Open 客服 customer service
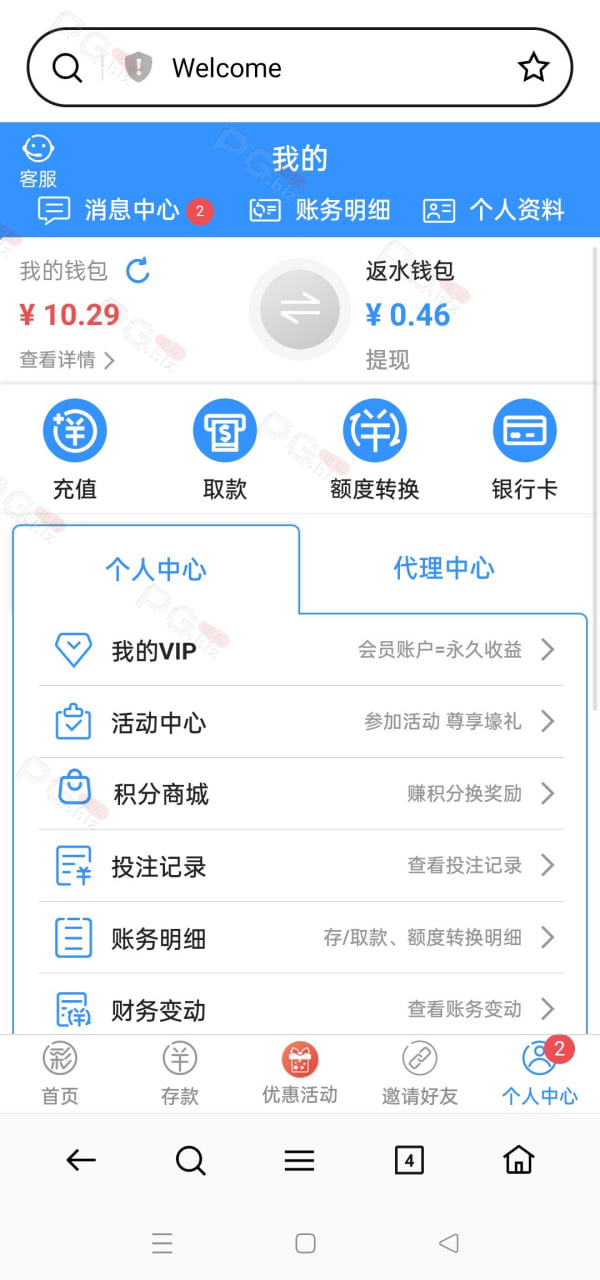Screen dimensions: 600x1280 pos(38,162)
